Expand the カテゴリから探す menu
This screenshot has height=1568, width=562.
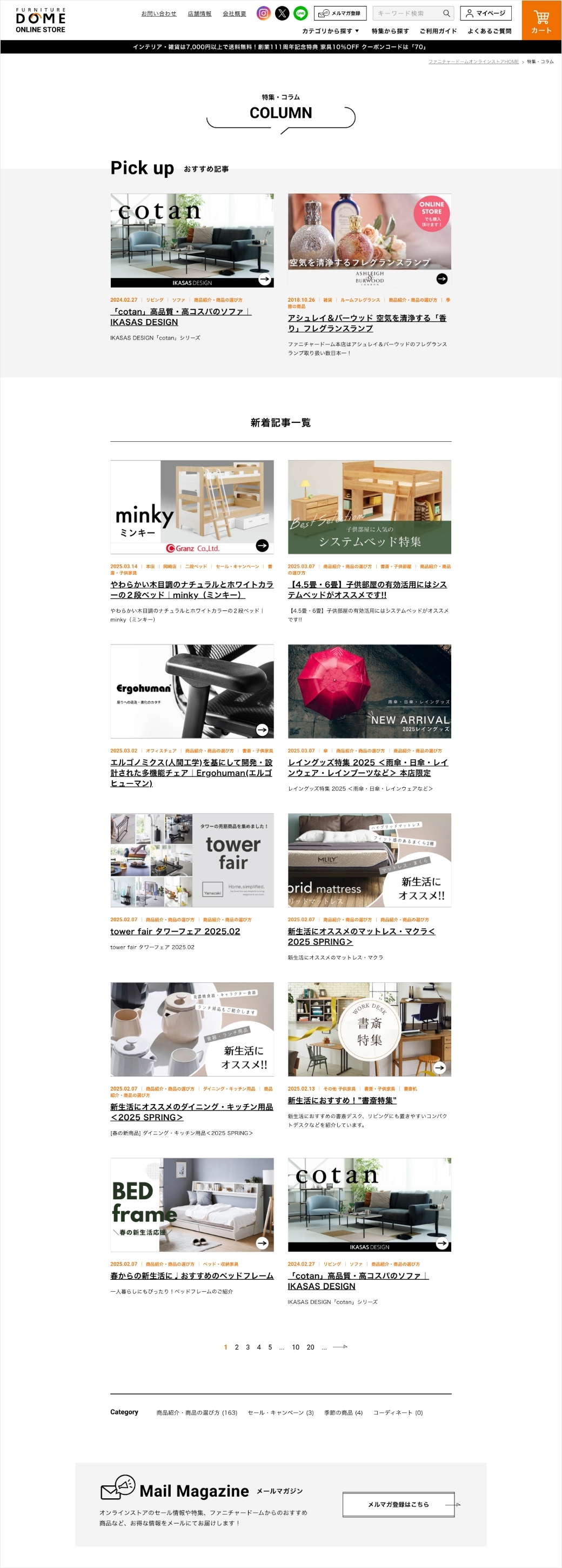330,31
